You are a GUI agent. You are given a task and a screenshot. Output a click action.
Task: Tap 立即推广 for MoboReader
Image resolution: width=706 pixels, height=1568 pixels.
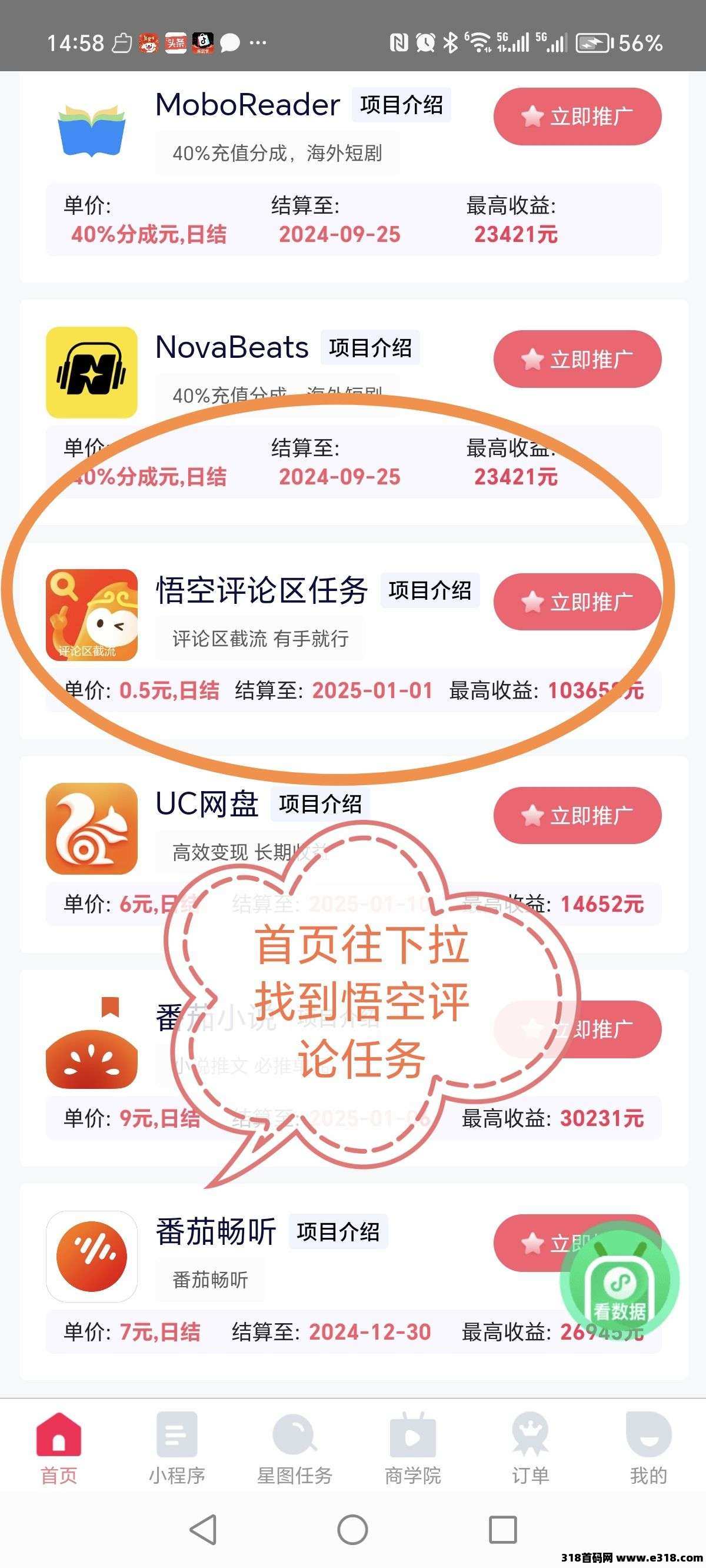(x=577, y=117)
